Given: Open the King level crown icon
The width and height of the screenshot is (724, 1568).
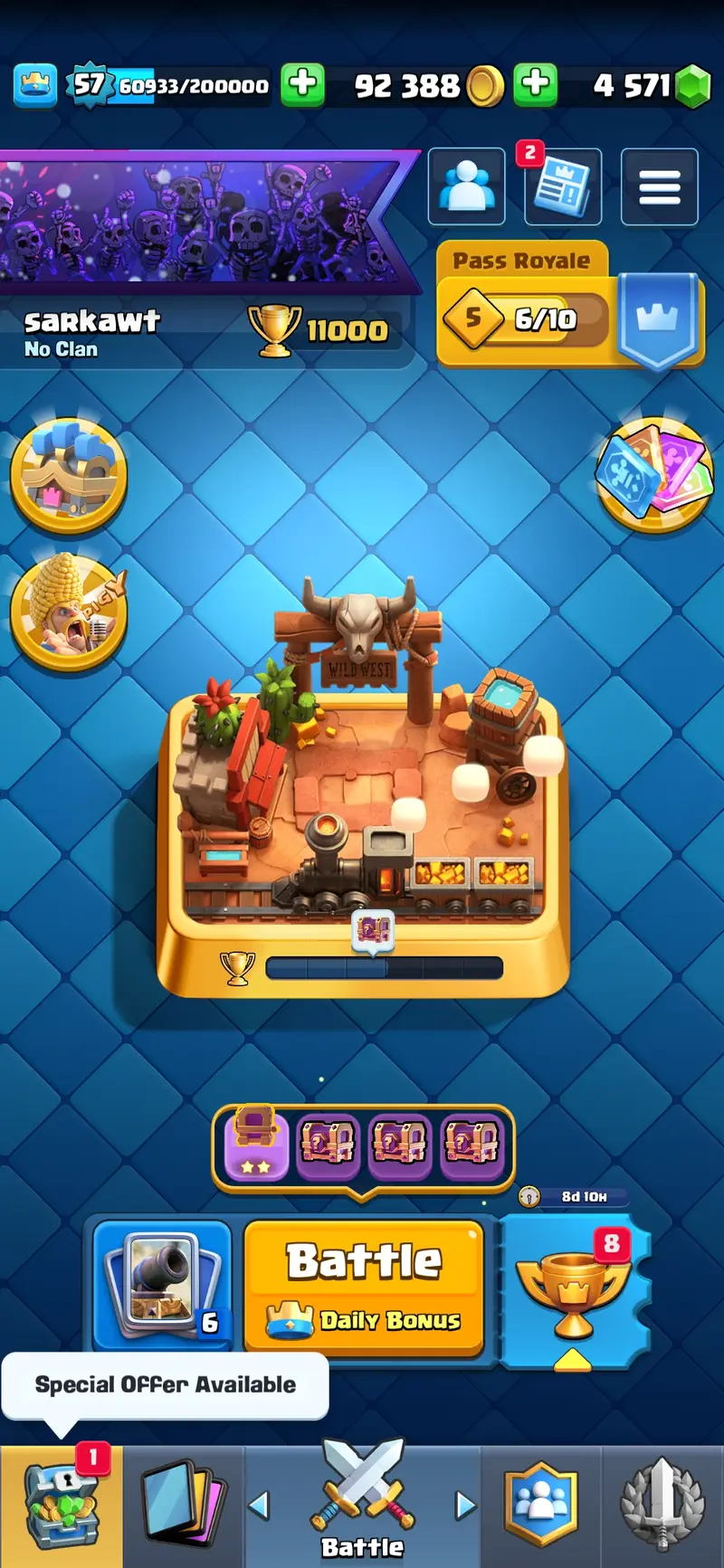Looking at the screenshot, I should (x=35, y=85).
